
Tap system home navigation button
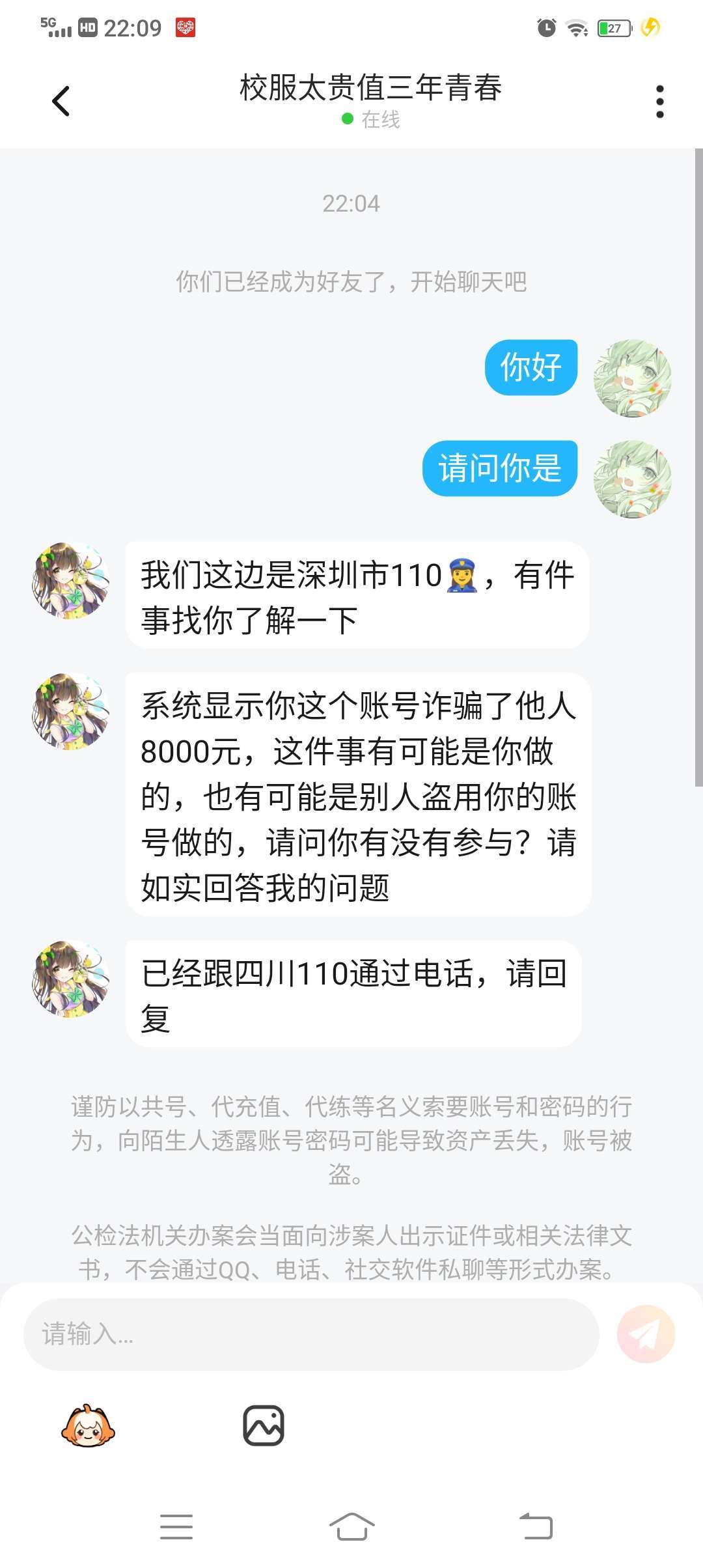coord(351,1526)
